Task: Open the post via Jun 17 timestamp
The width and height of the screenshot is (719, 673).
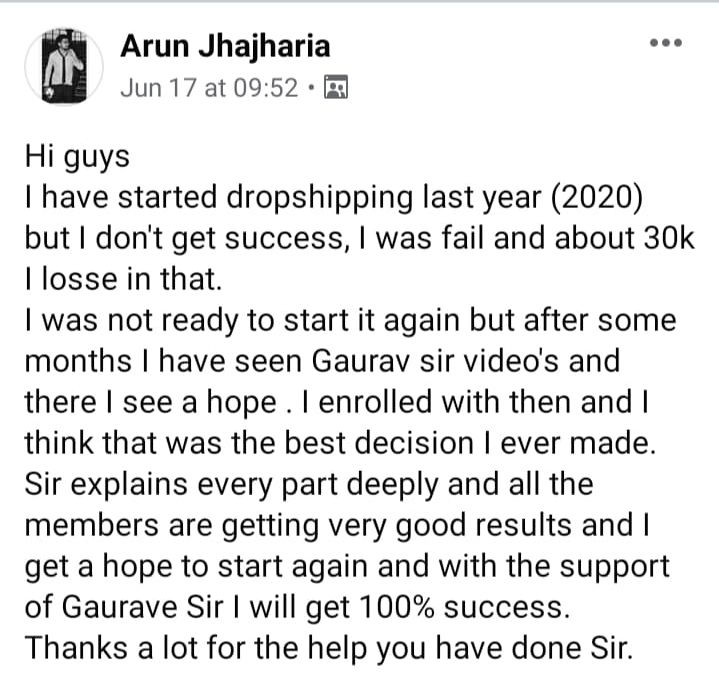Action: [208, 88]
